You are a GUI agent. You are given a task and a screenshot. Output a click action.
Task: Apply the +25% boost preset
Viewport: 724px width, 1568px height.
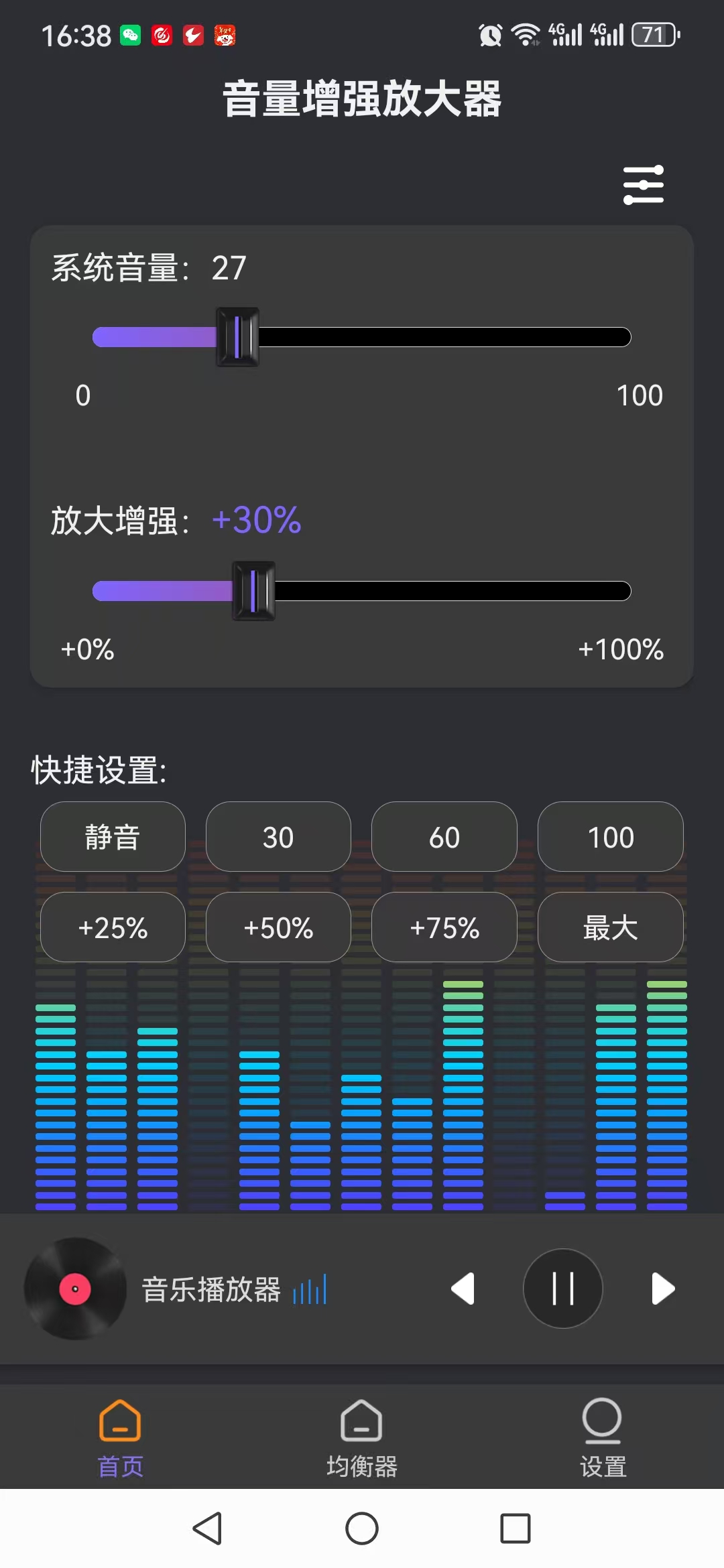(x=113, y=927)
